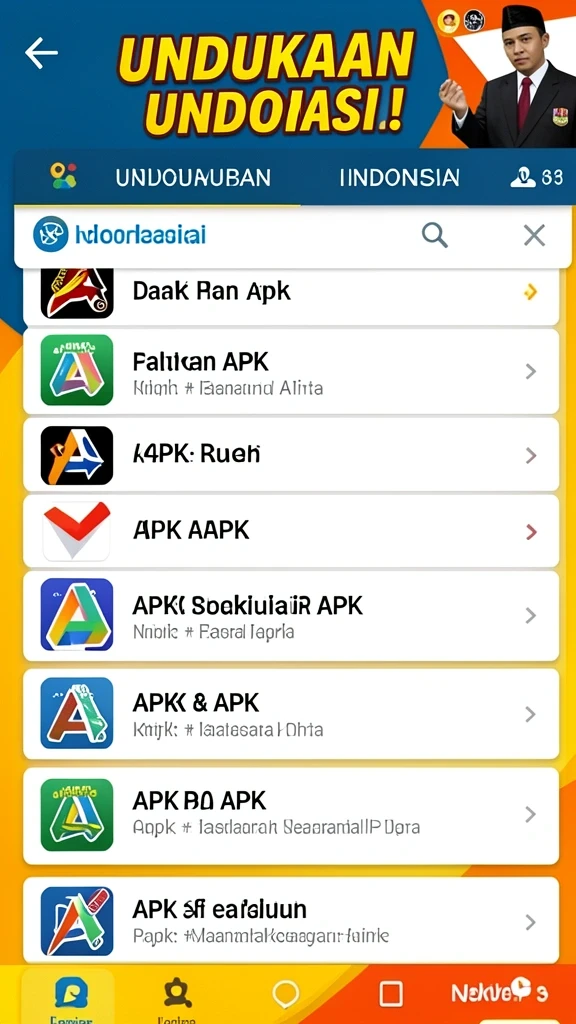The image size is (576, 1024).
Task: Select the K4PK: Rueh row
Action: [x=291, y=455]
